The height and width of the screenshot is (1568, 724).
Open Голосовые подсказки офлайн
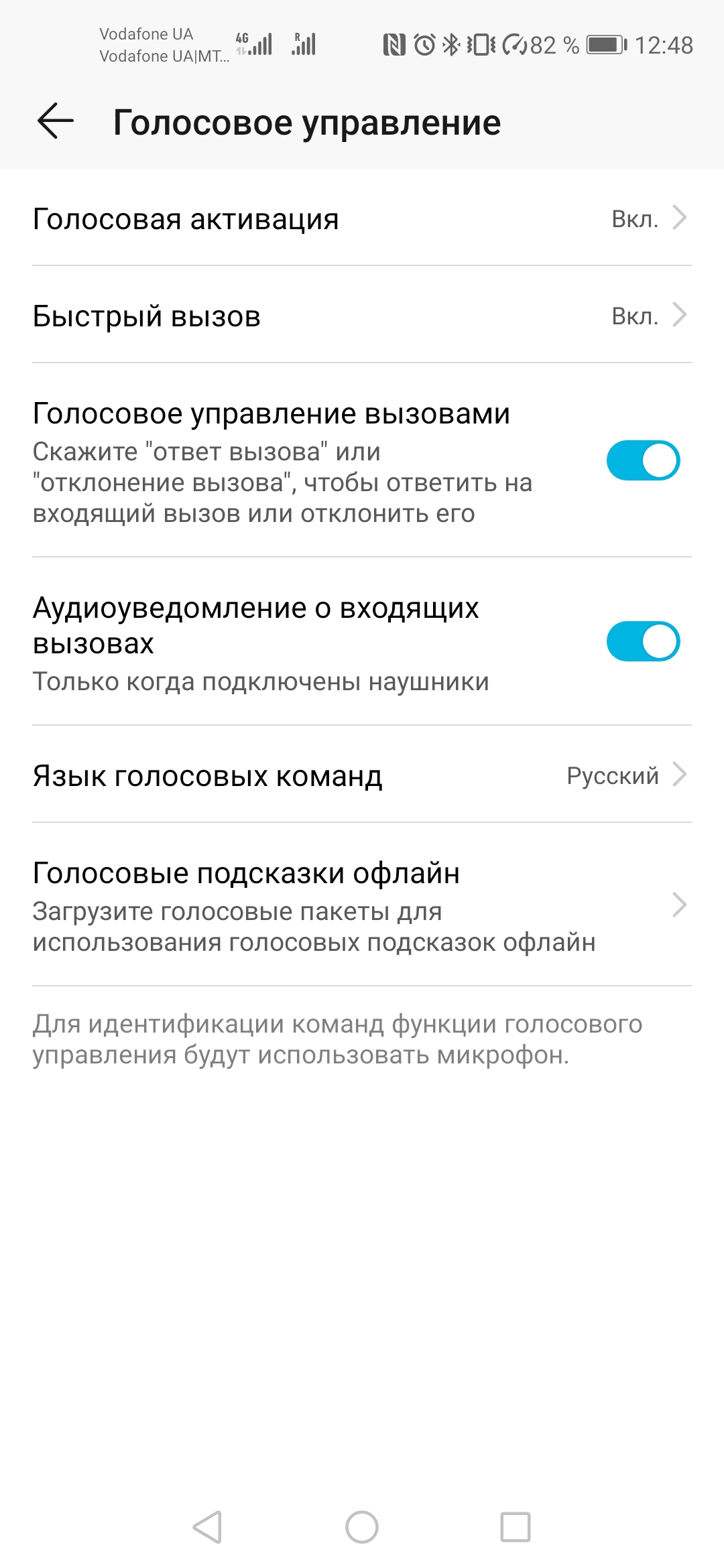362,906
